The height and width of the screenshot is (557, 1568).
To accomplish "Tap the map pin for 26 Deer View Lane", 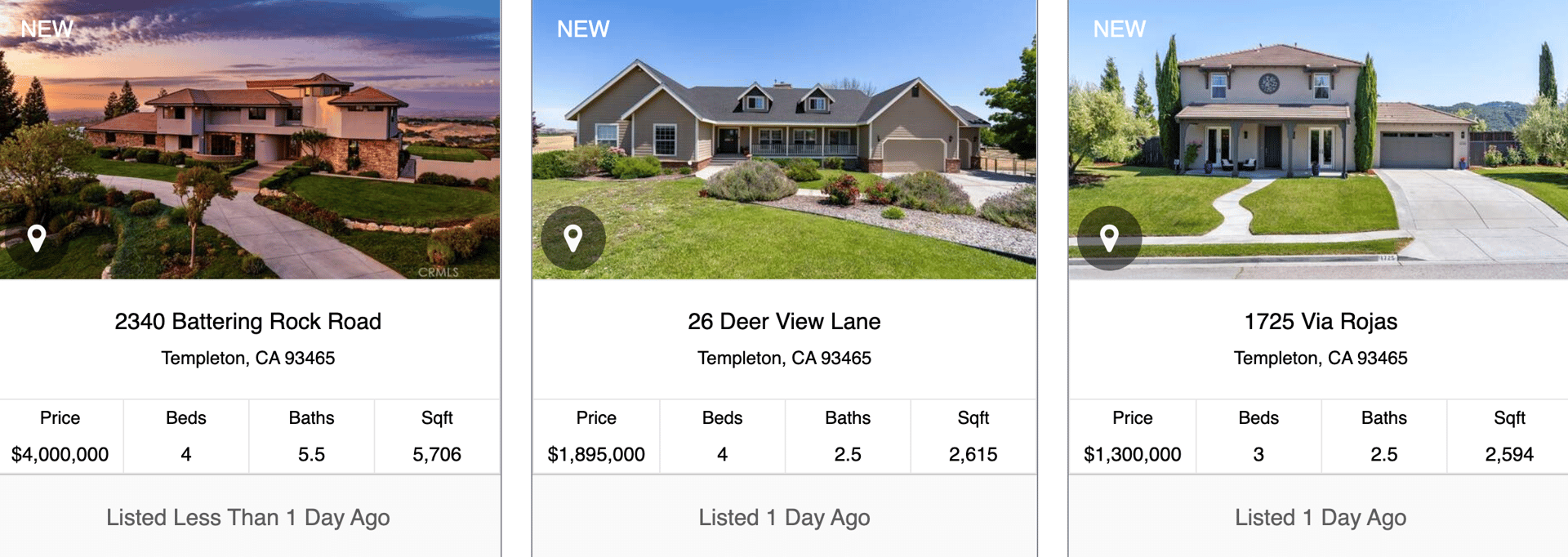I will (573, 238).
